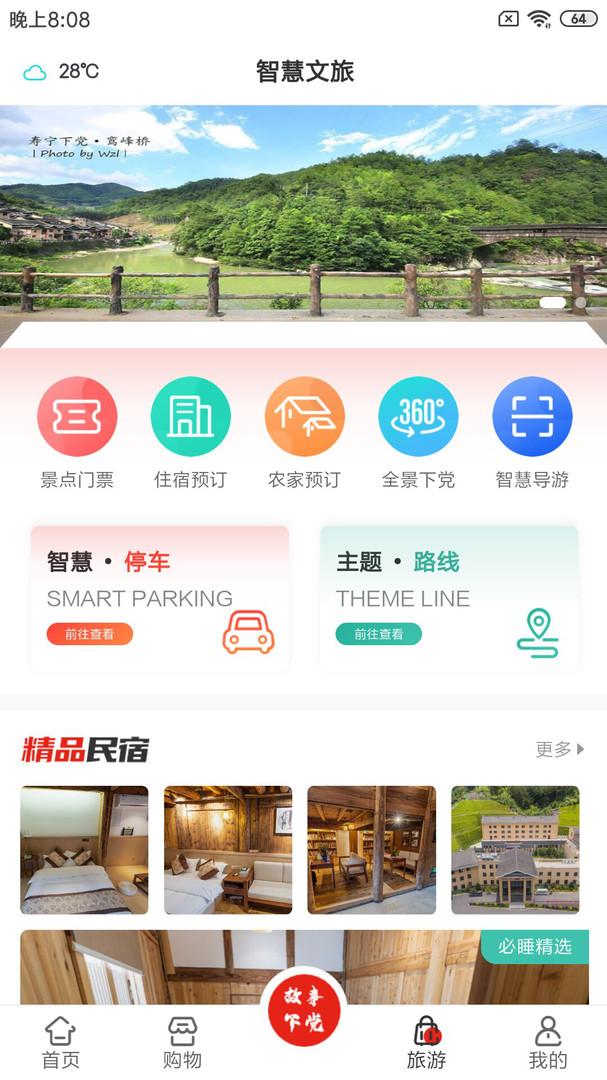Open the library-style homestay thumbnail
The image size is (607, 1080).
coord(371,850)
